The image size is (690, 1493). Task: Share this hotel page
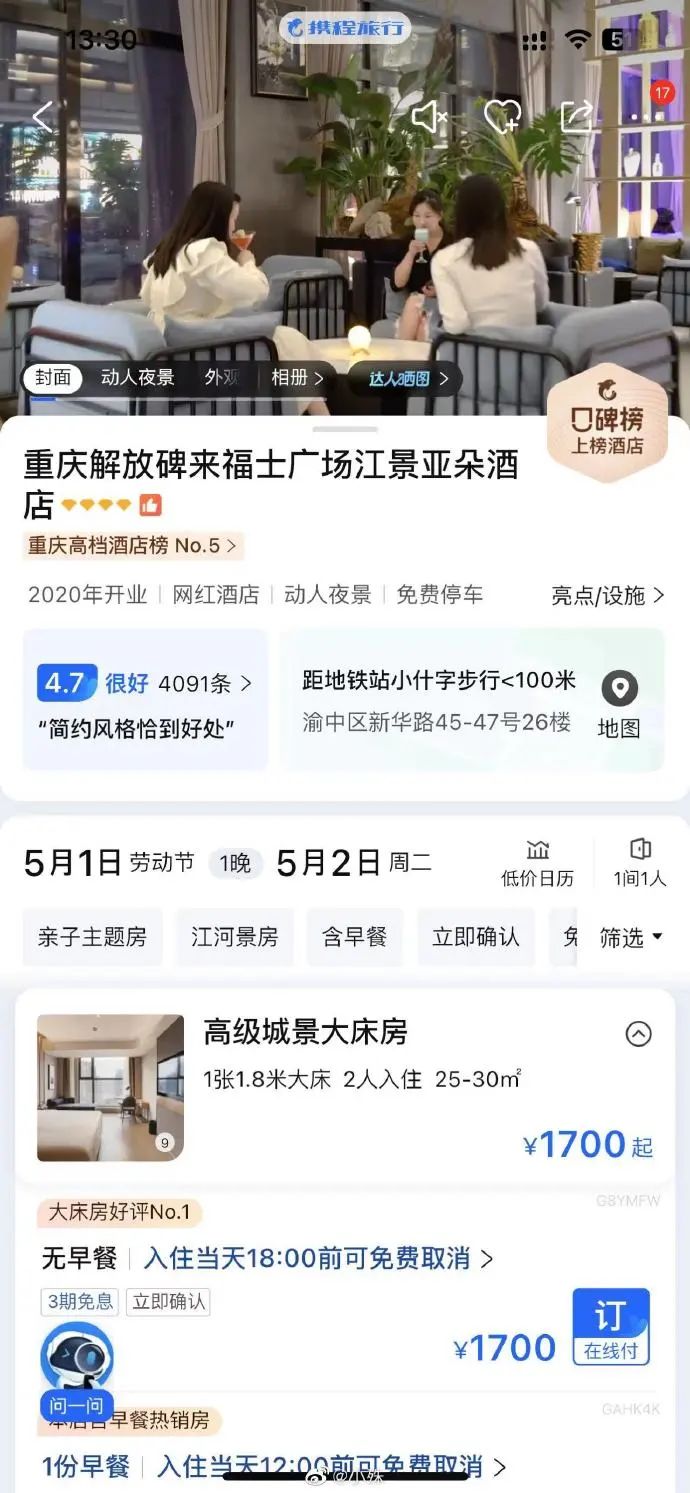coord(577,117)
